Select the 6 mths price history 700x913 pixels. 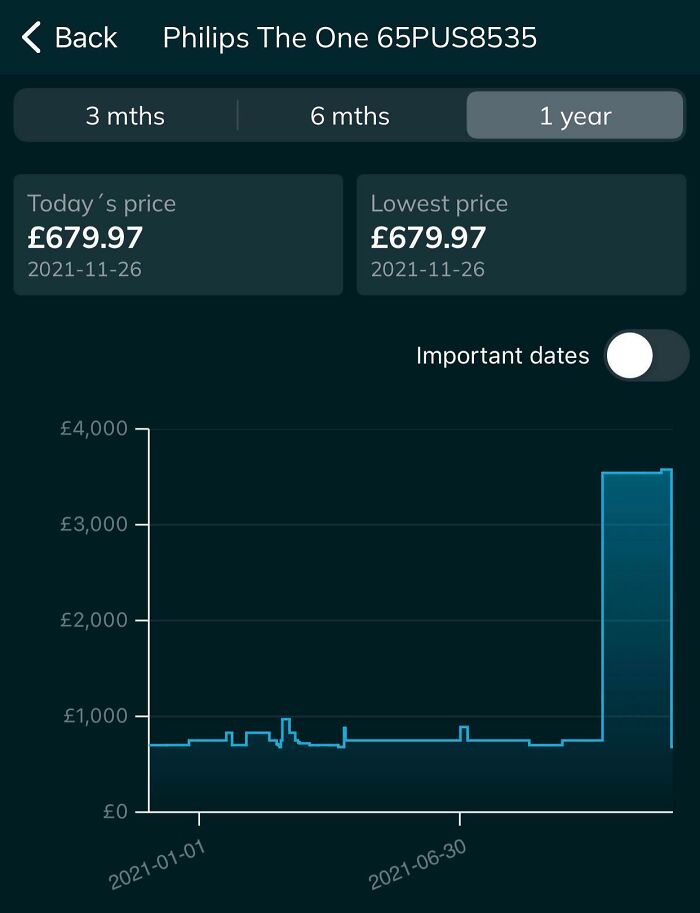coord(350,116)
